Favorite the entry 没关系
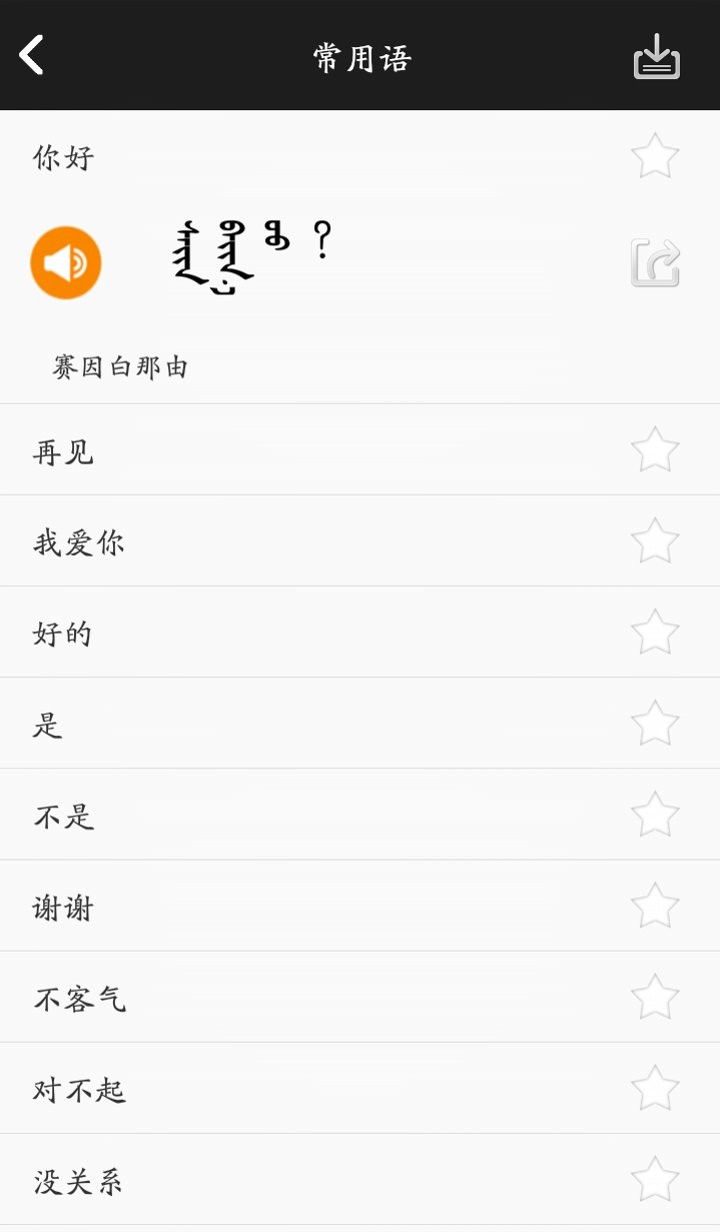The image size is (720, 1232). (x=655, y=1179)
